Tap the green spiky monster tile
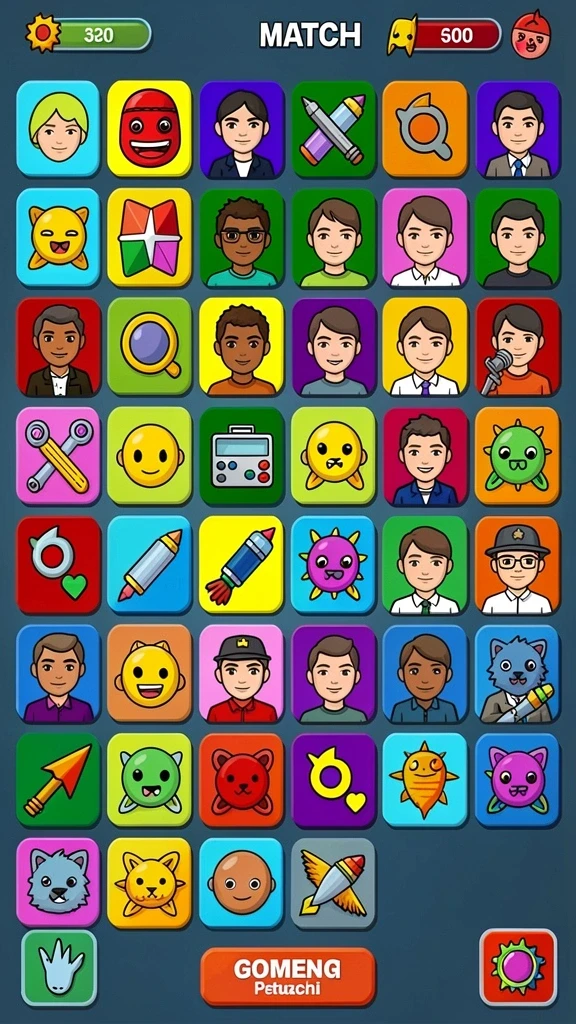Viewport: 576px width, 1024px height. (518, 455)
